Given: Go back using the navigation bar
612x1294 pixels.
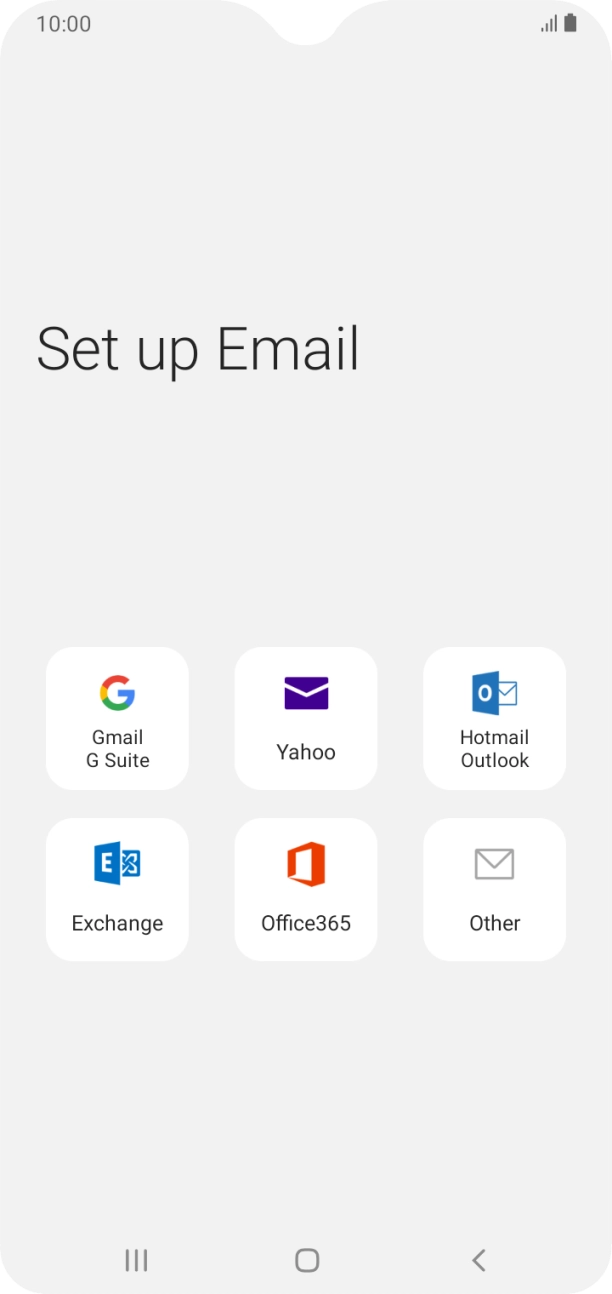Looking at the screenshot, I should pos(478,1260).
